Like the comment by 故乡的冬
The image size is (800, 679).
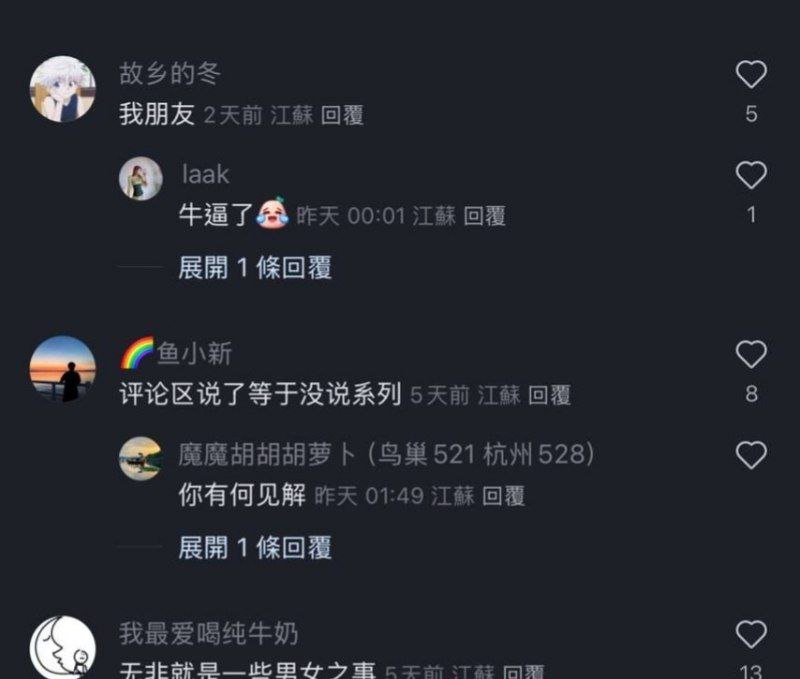coord(751,75)
